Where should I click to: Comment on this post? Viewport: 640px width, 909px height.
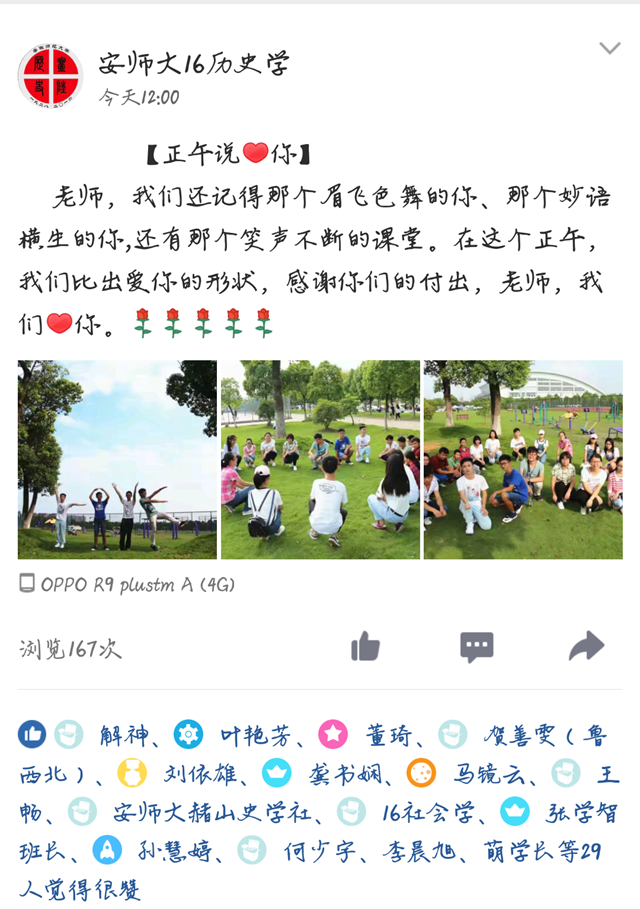[476, 647]
